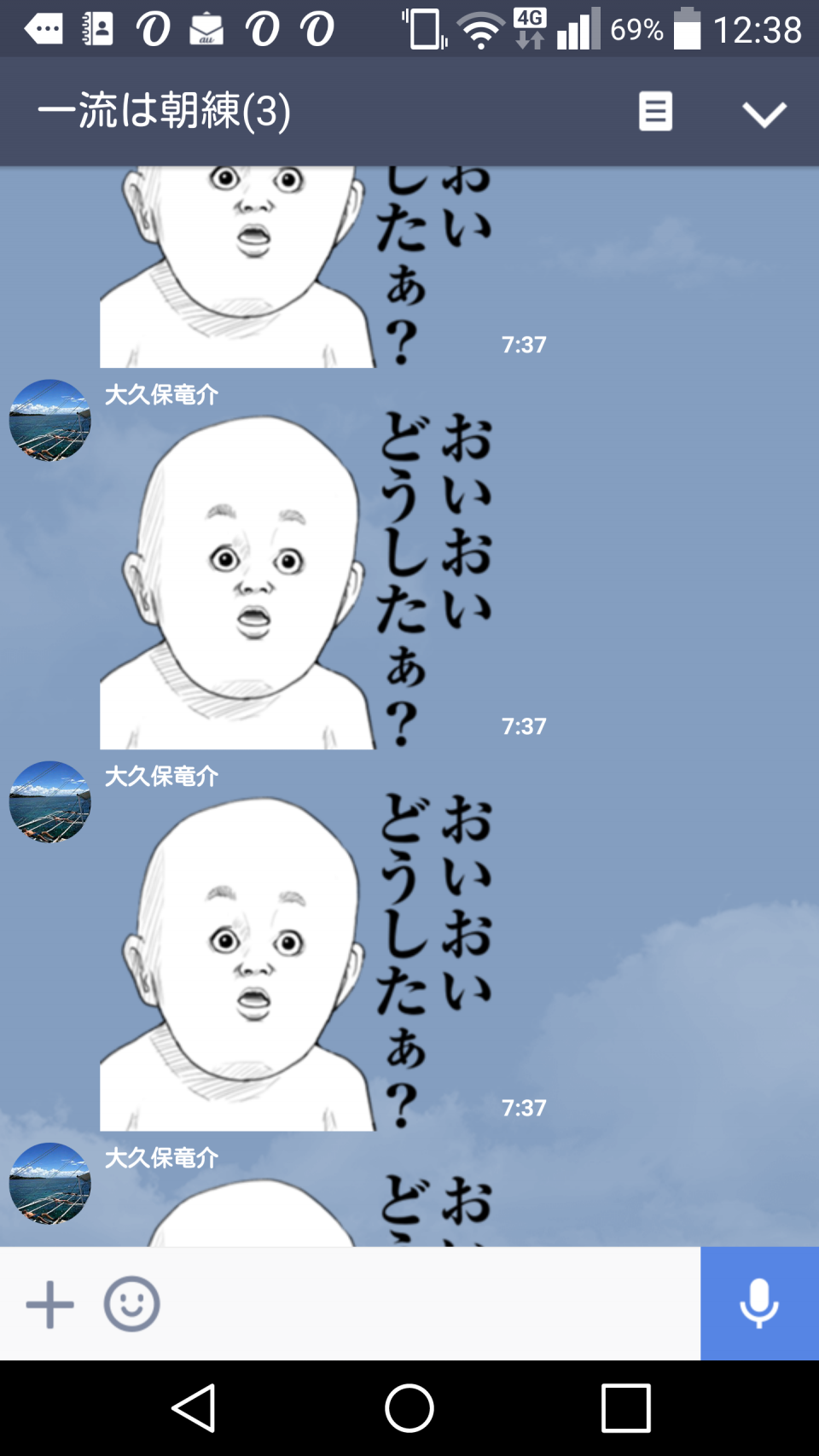Screen dimensions: 819x1456
Task: Go back using the system back button
Action: pyautogui.click(x=195, y=1408)
